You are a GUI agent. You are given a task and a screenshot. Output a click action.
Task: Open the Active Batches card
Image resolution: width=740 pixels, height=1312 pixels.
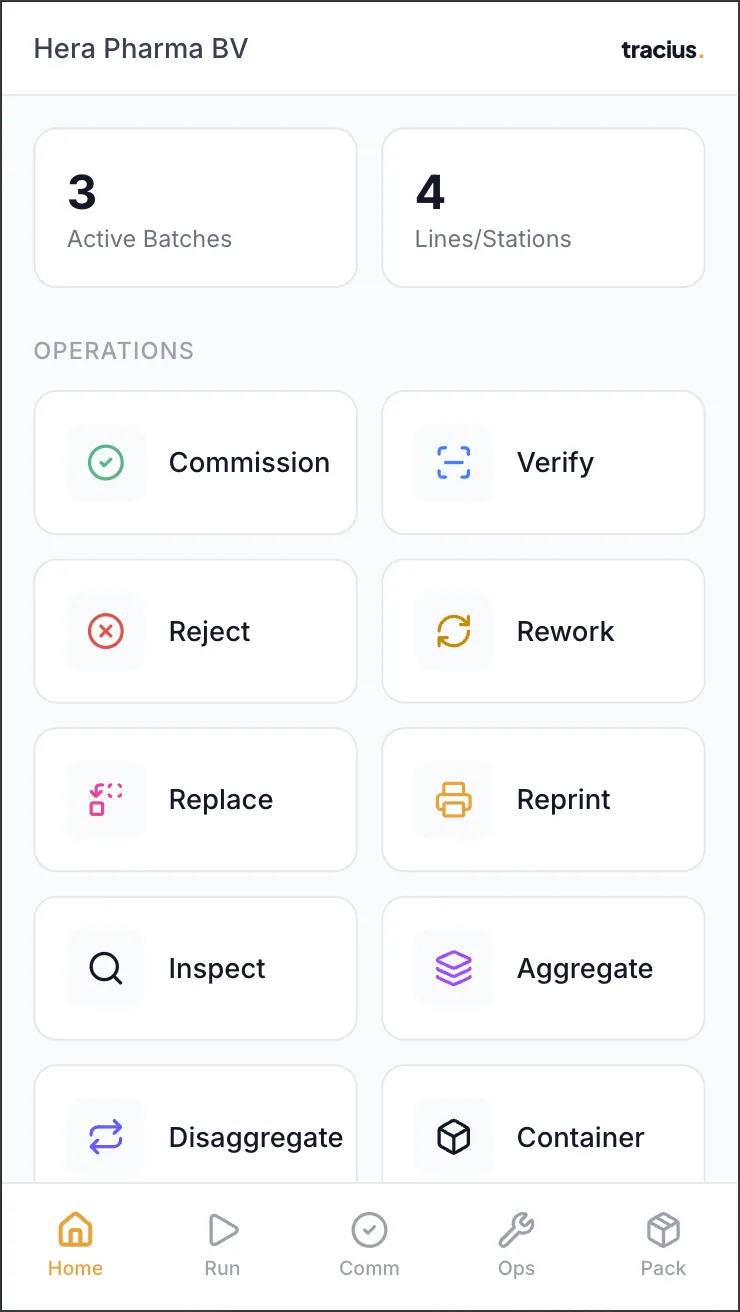[195, 207]
